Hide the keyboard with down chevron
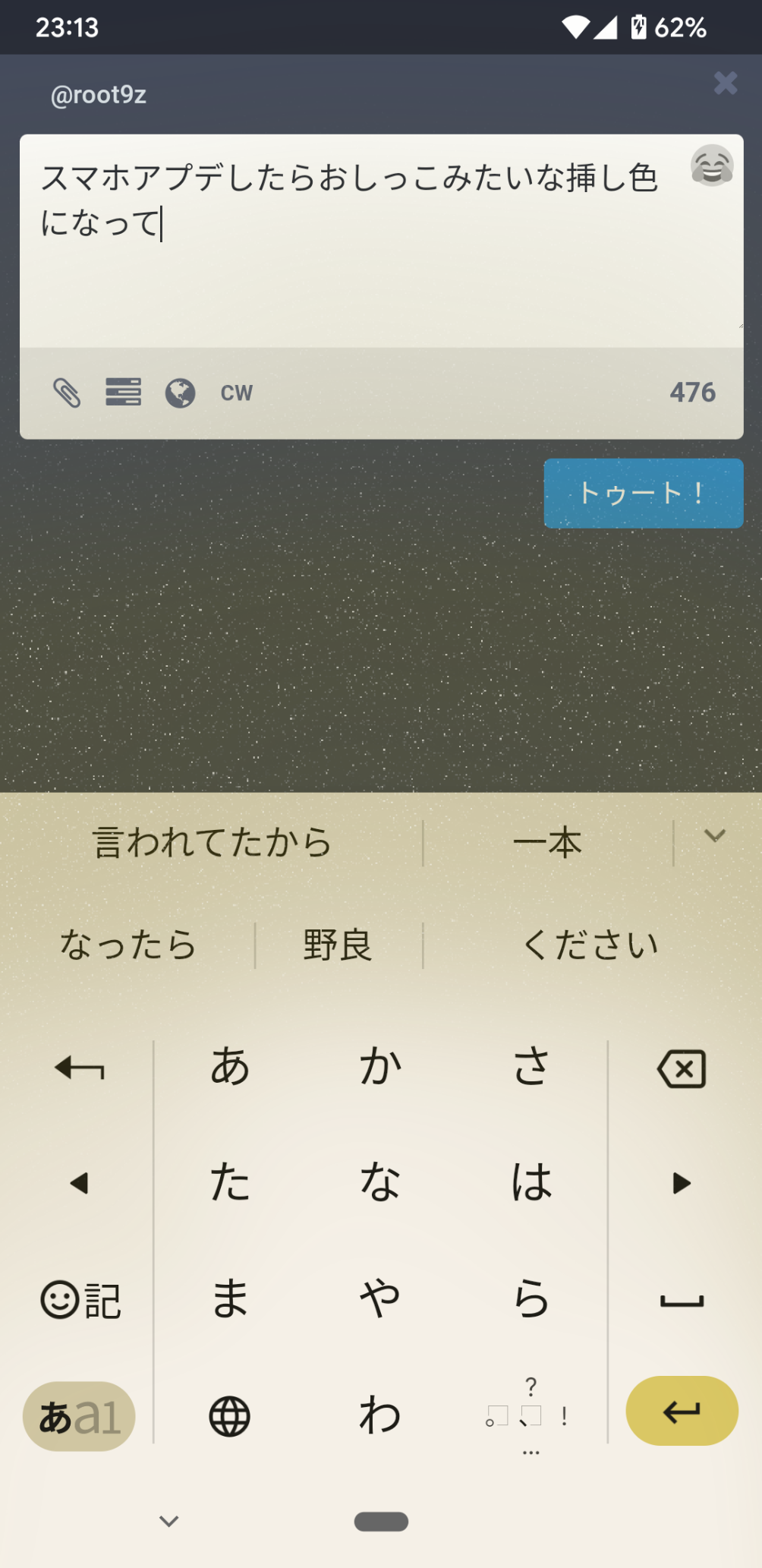 (x=168, y=1521)
